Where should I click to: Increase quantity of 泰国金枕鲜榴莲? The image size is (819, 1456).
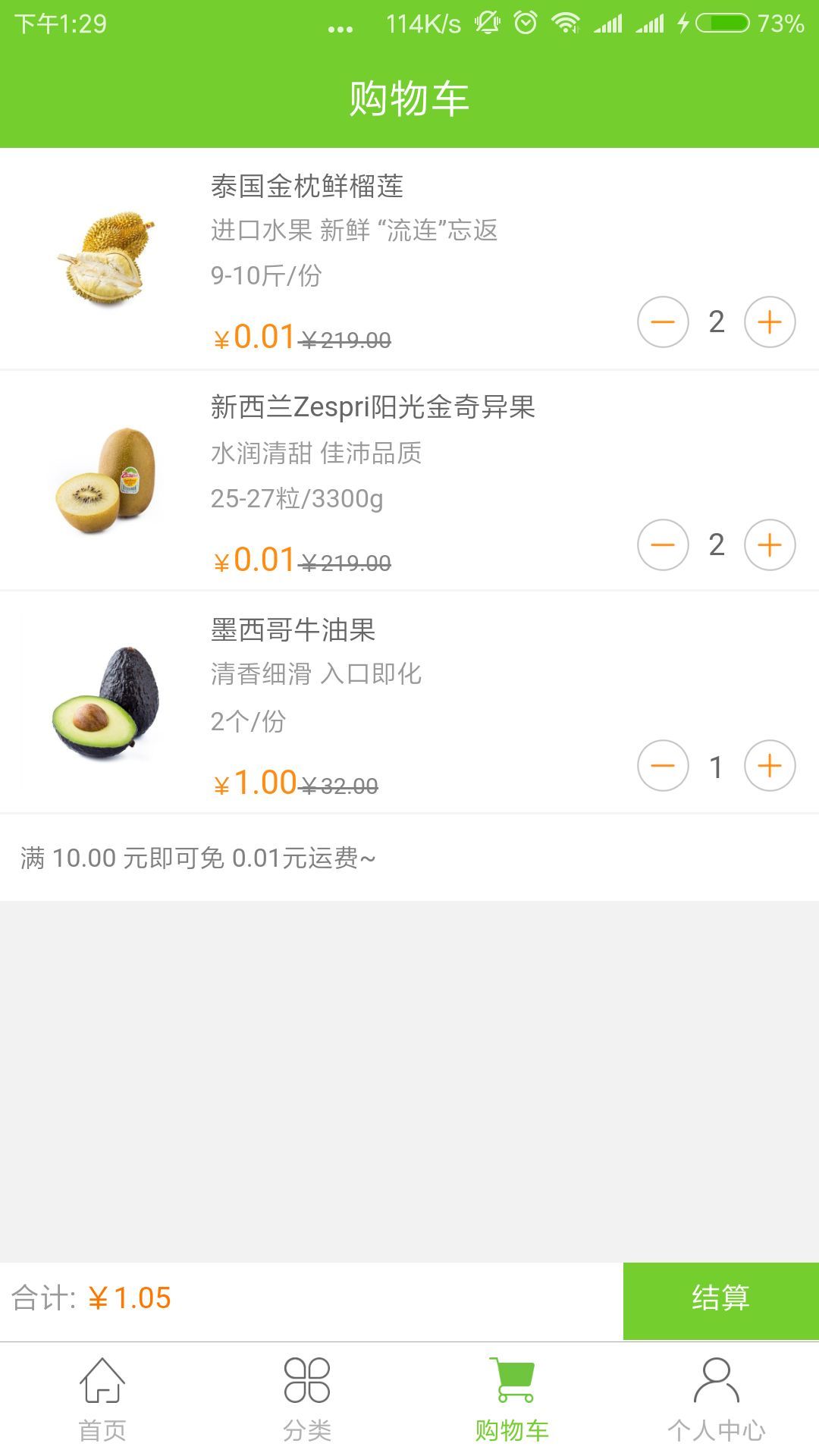[769, 322]
